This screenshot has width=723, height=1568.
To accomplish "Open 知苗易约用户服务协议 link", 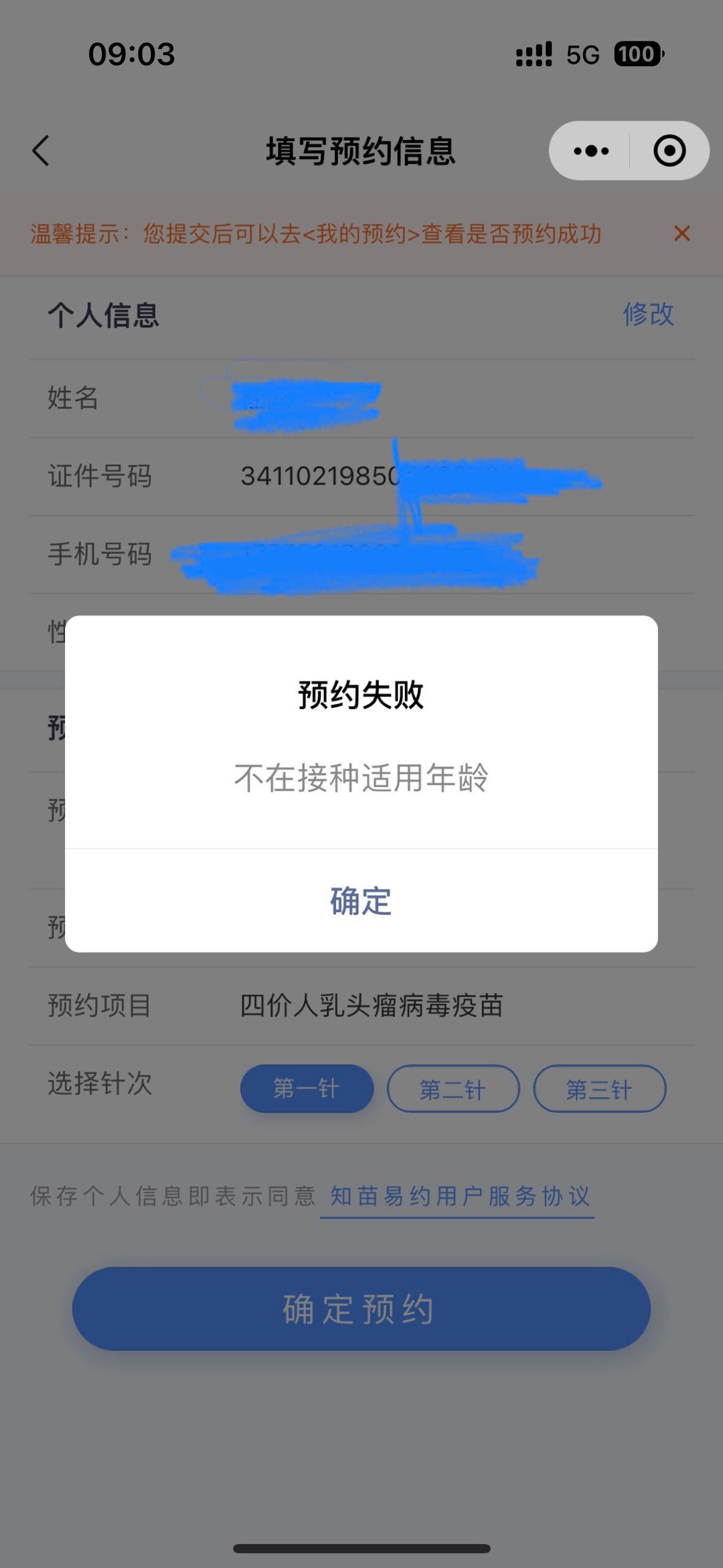I will [459, 1196].
